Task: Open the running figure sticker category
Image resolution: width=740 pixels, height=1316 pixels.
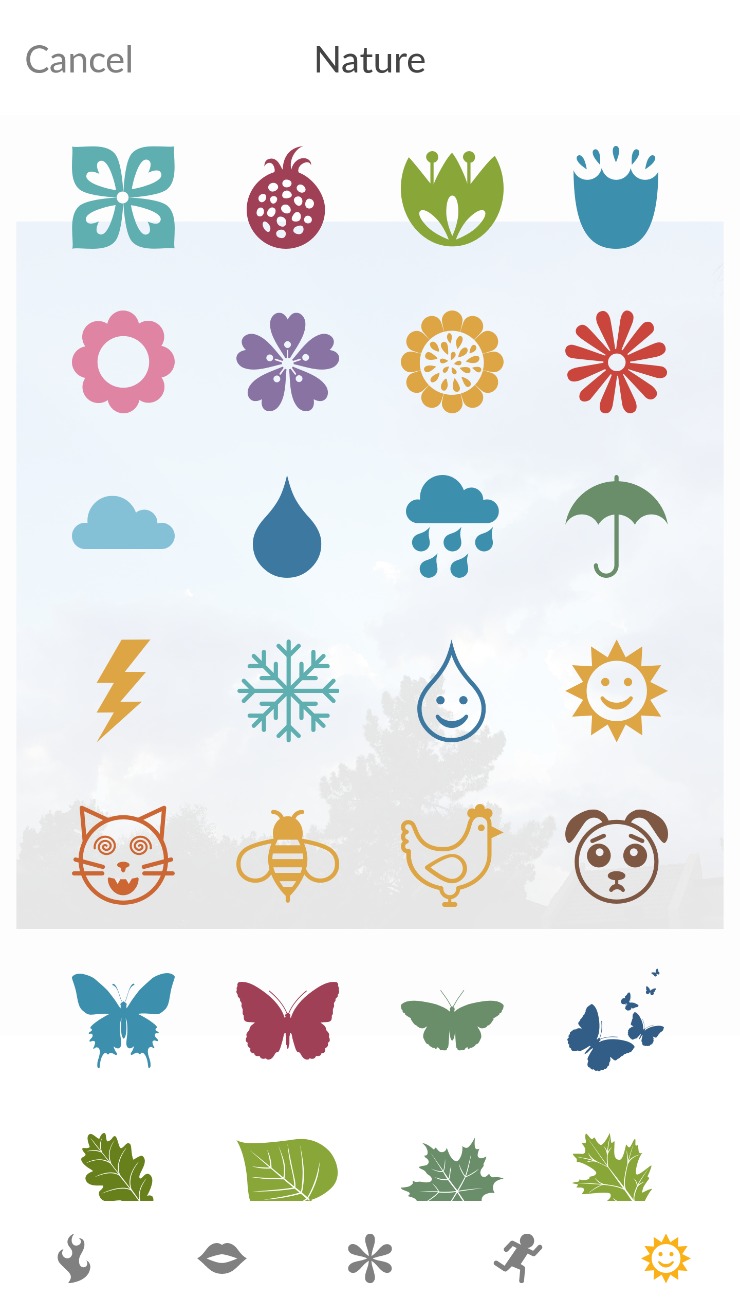Action: tap(518, 1258)
